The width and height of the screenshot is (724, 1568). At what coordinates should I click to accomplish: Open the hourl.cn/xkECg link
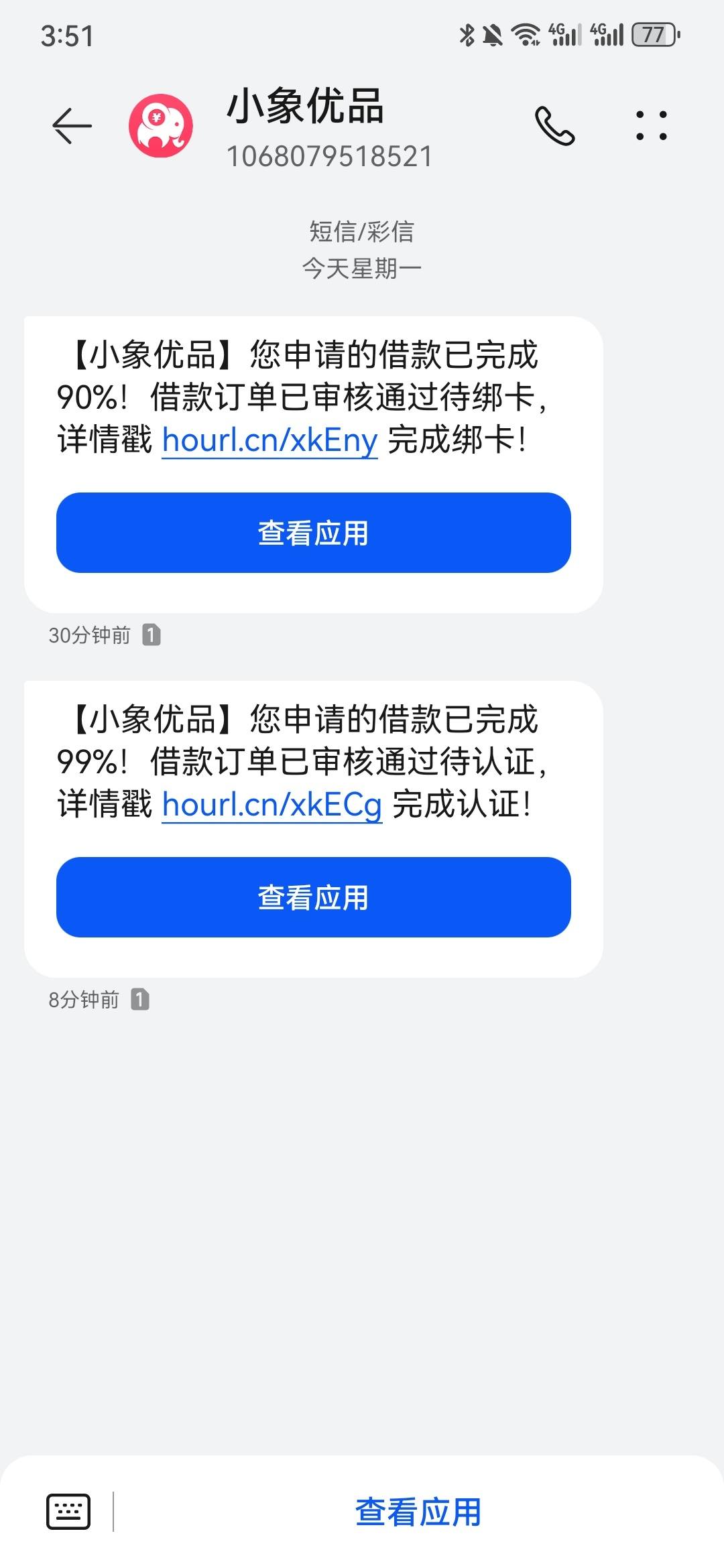(x=272, y=805)
